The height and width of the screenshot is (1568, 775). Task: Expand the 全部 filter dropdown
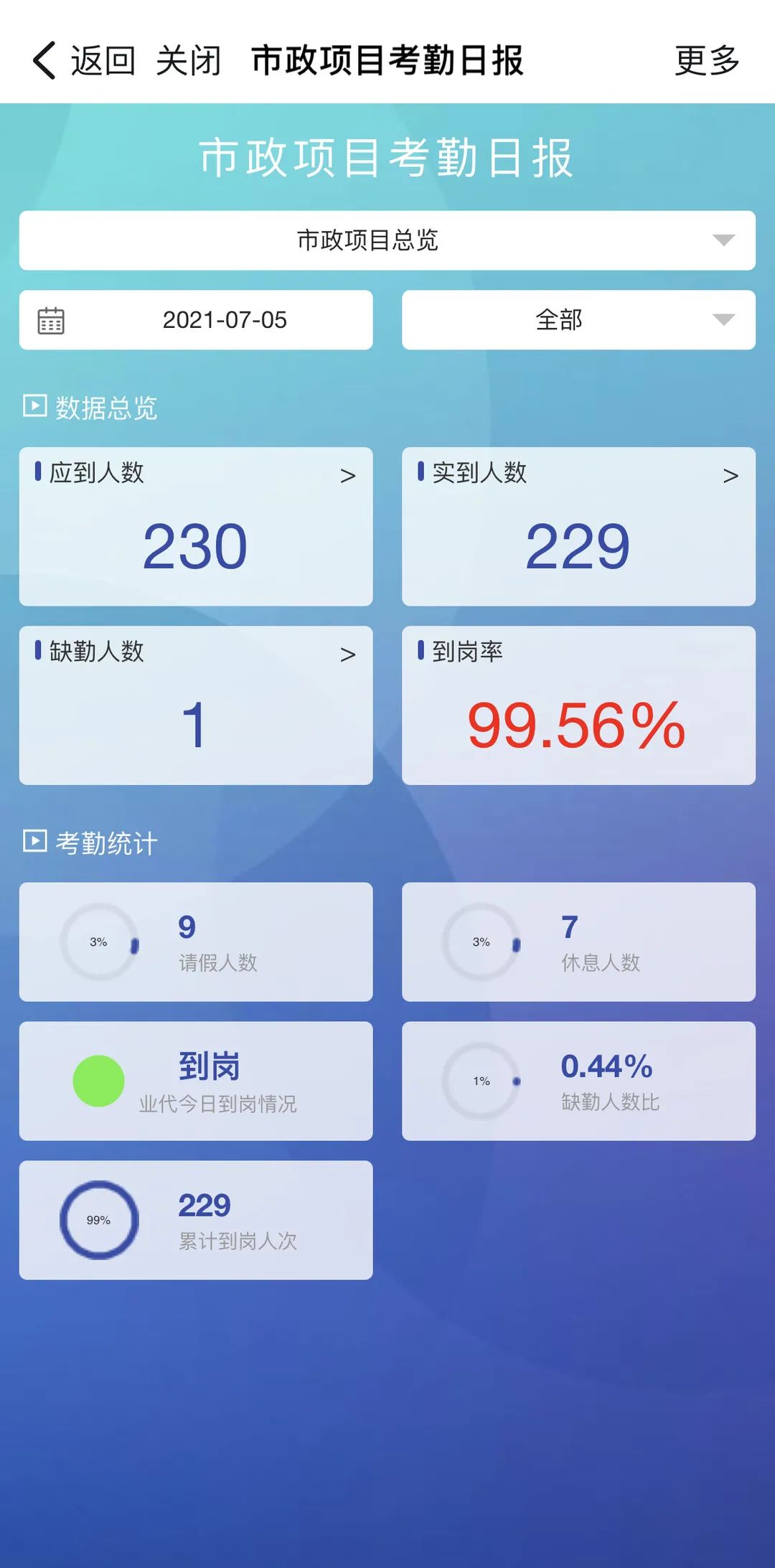(x=578, y=320)
